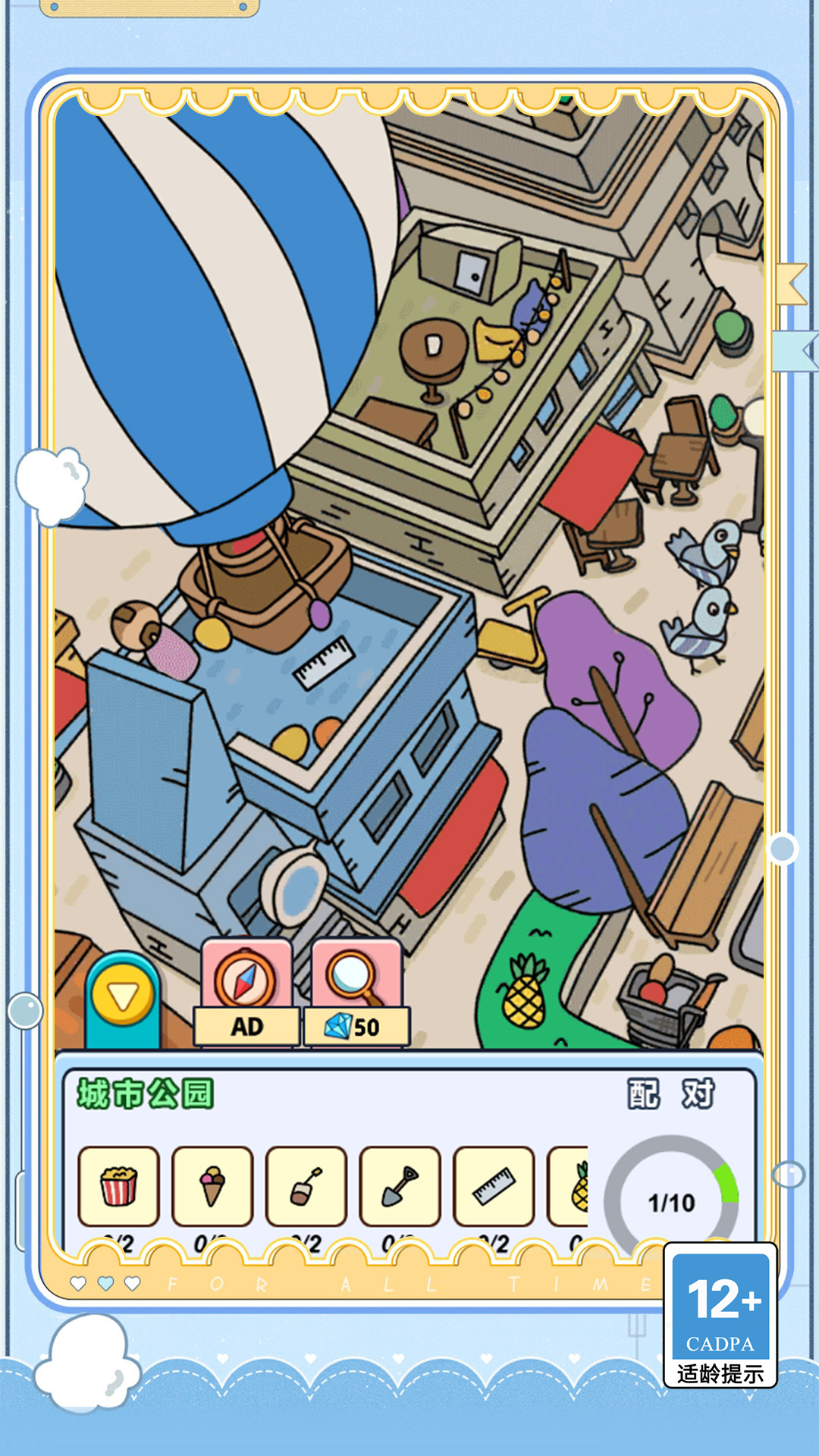Select the ice cream cone item slot
Image resolution: width=819 pixels, height=1456 pixels.
[212, 1185]
